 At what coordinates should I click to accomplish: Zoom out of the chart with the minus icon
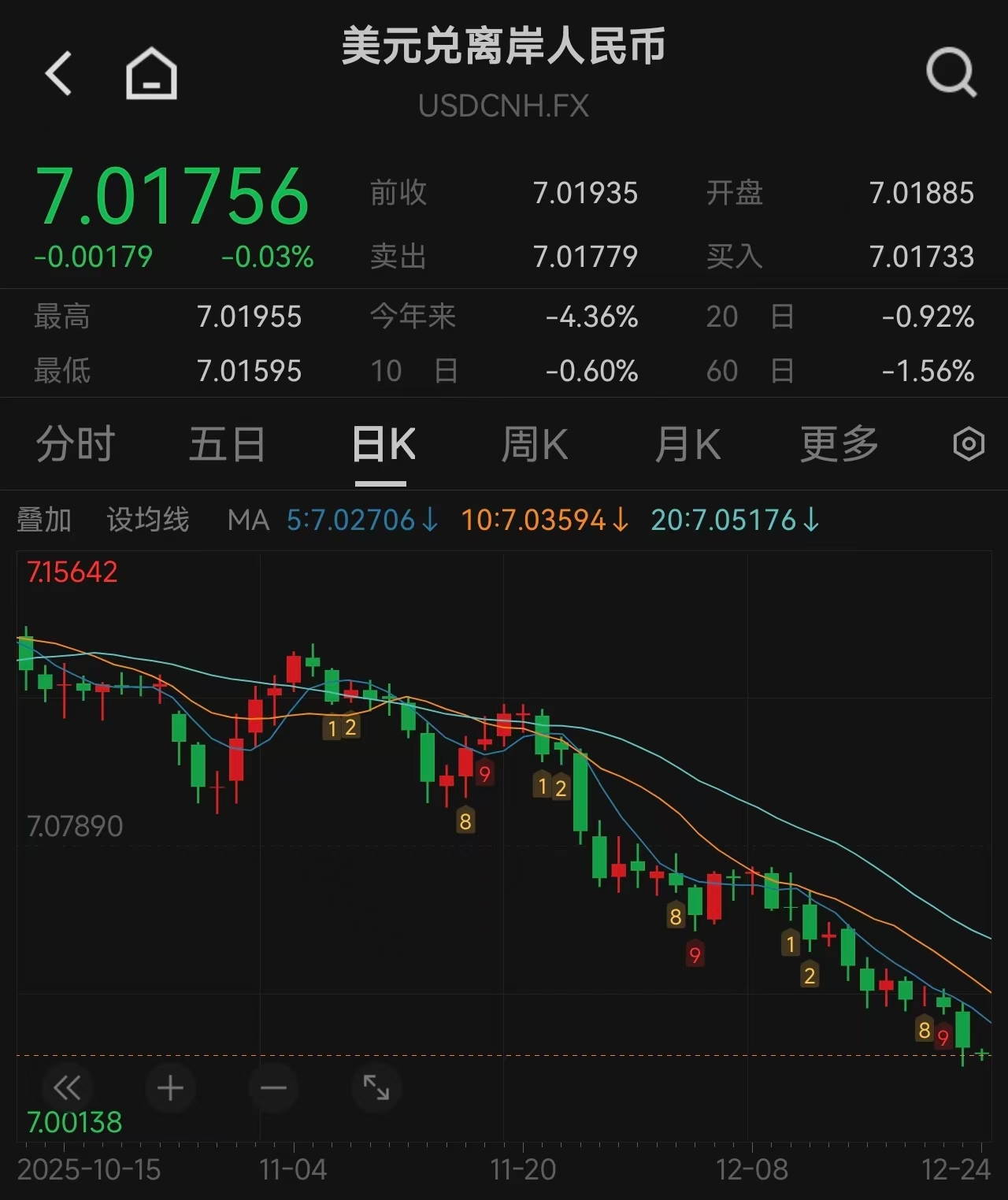click(x=273, y=1088)
